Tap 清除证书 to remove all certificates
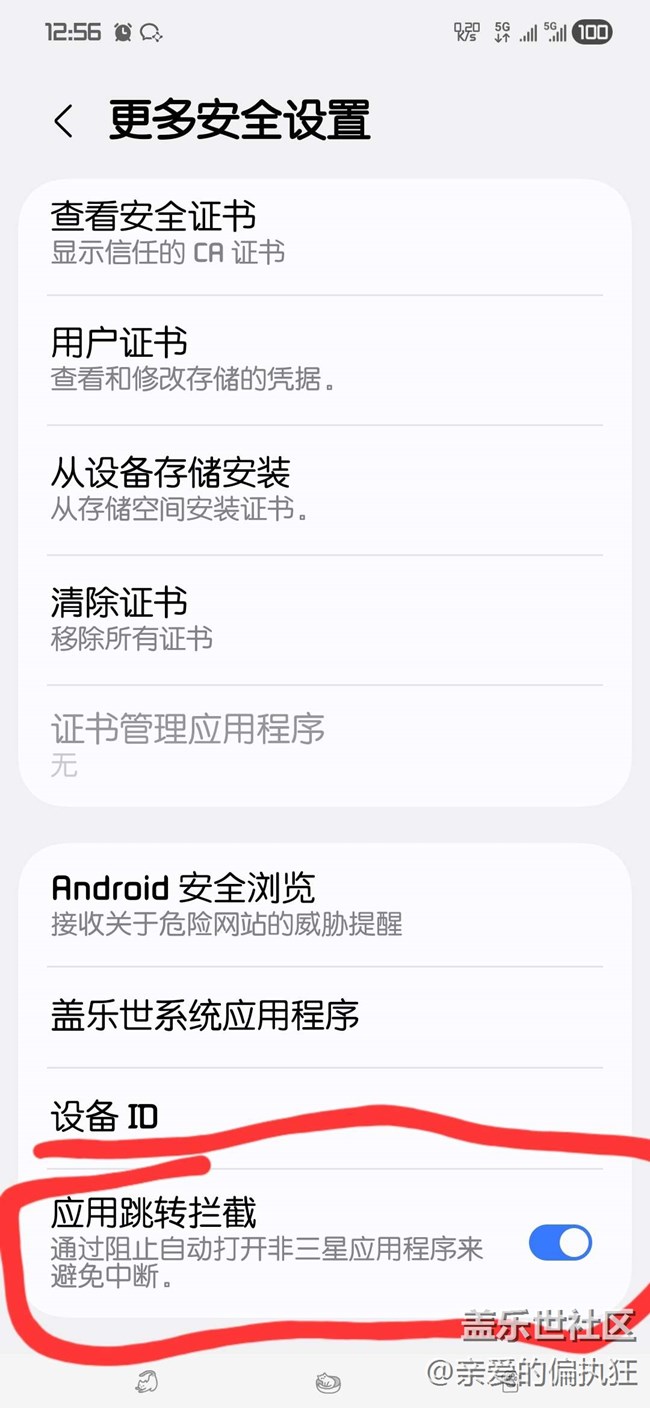This screenshot has width=650, height=1408. click(324, 620)
